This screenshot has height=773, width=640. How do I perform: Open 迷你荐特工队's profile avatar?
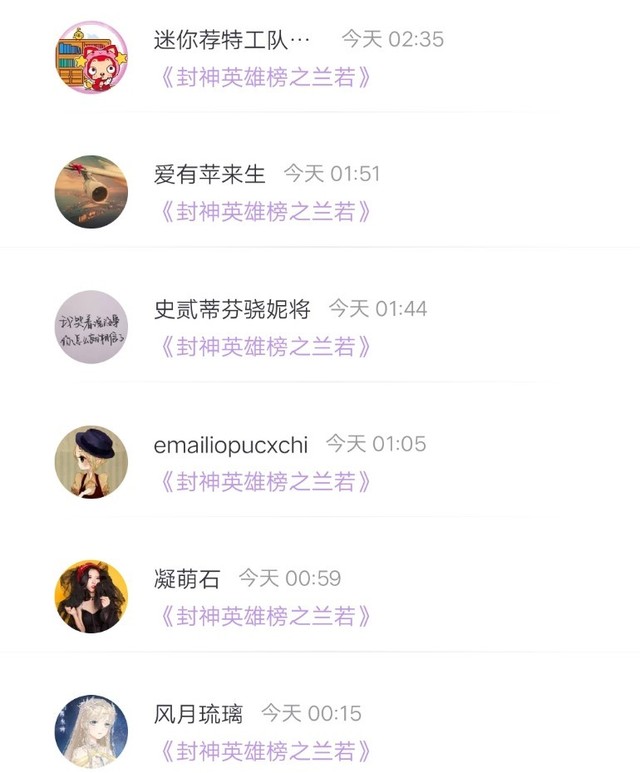[x=91, y=57]
